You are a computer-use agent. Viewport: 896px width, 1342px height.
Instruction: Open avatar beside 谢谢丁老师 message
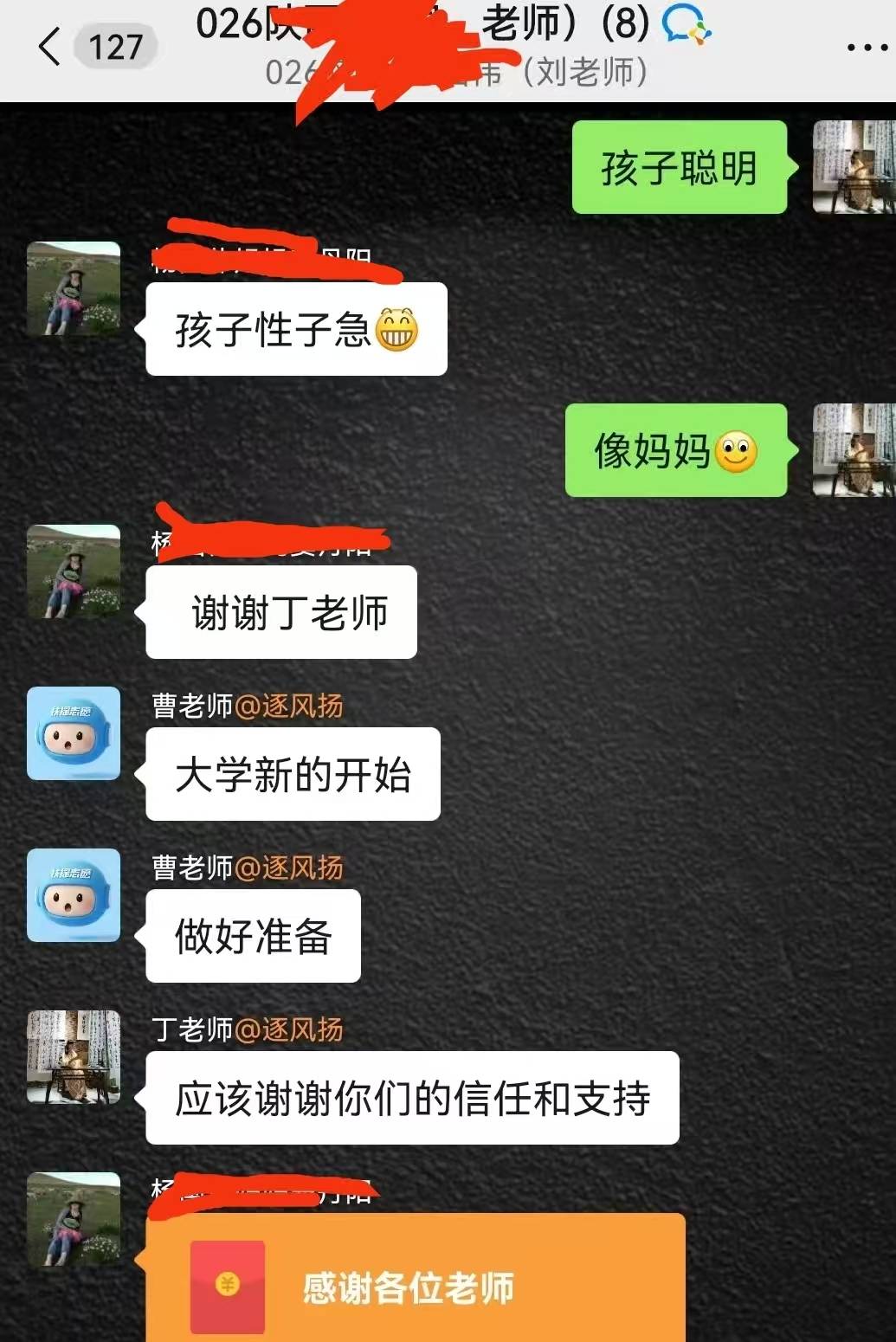point(74,571)
